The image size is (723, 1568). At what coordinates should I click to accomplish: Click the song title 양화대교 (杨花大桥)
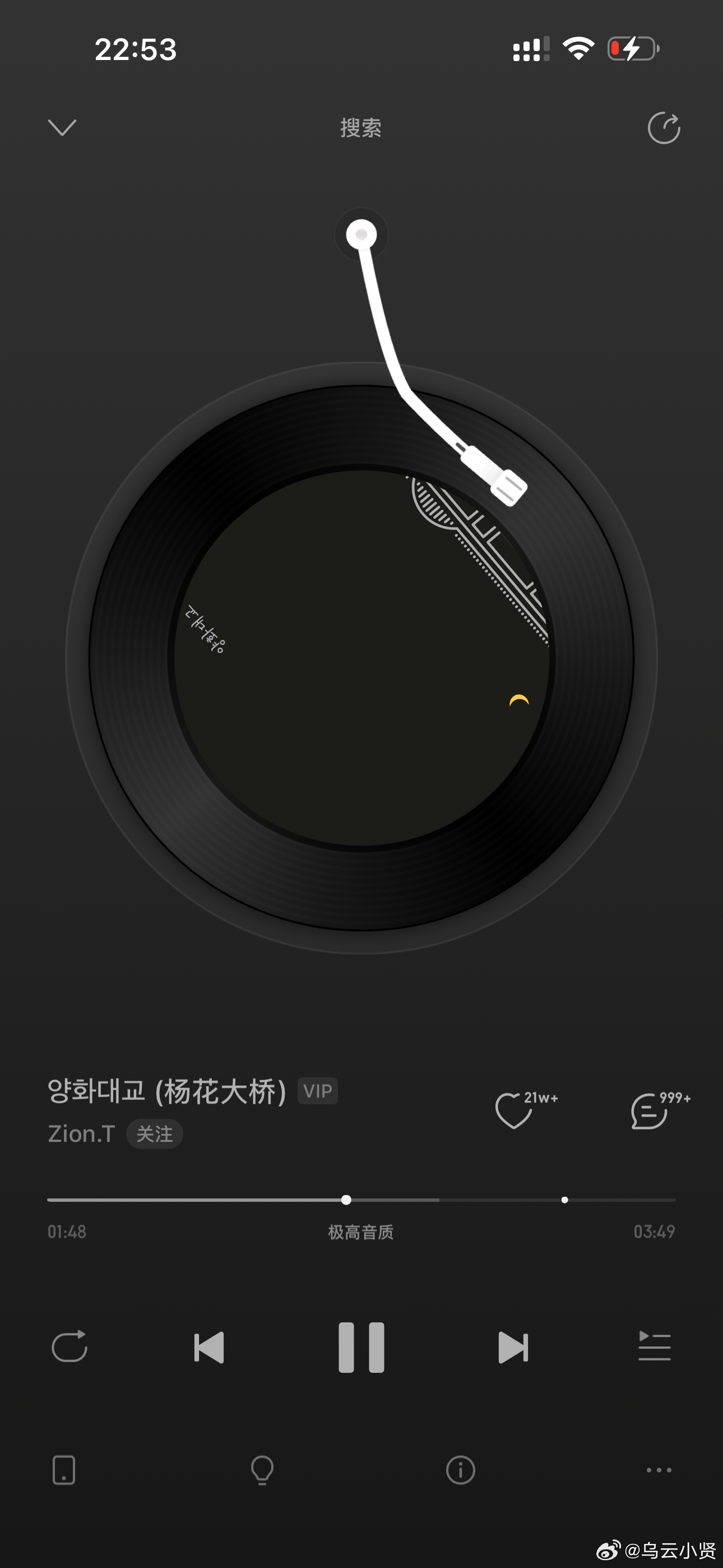[168, 1090]
